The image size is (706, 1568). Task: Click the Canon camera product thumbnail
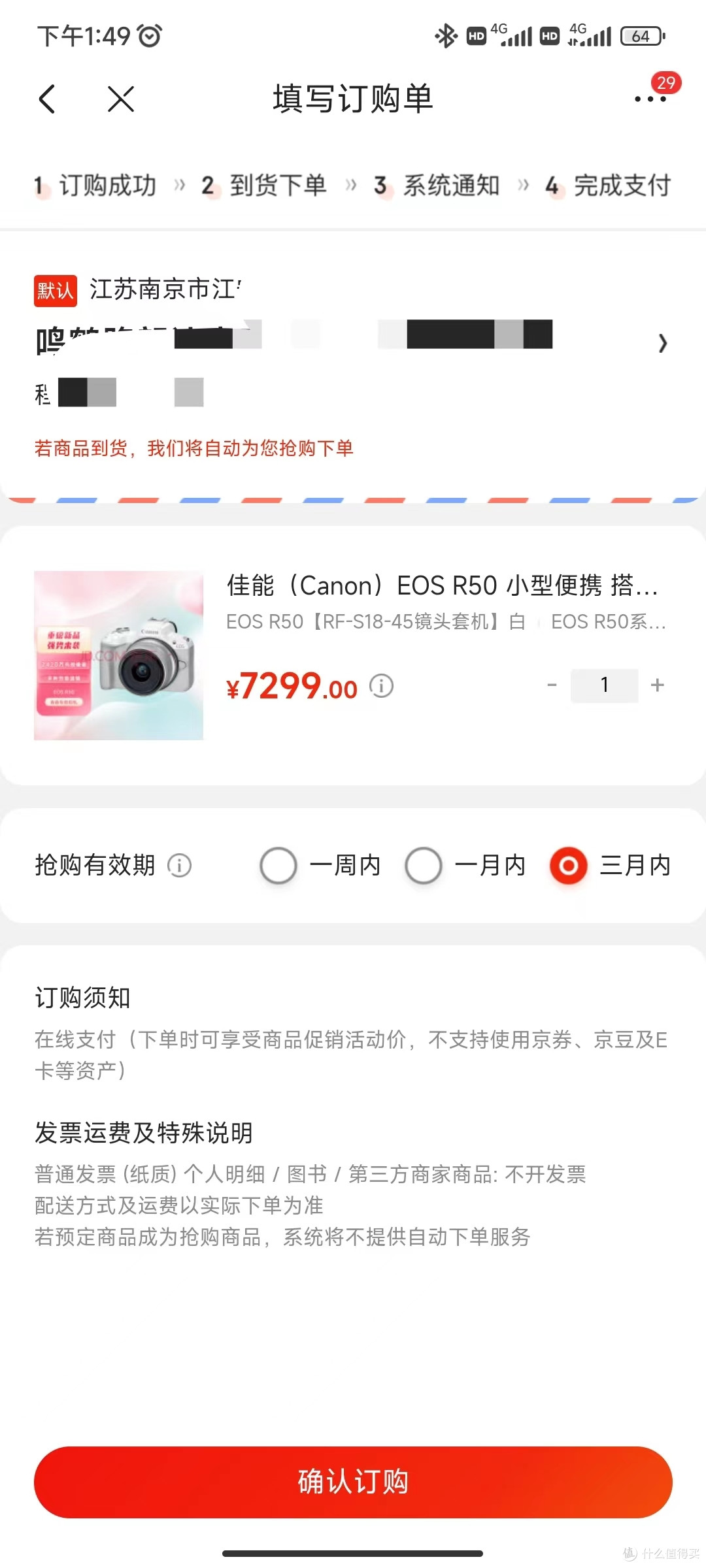[x=118, y=655]
